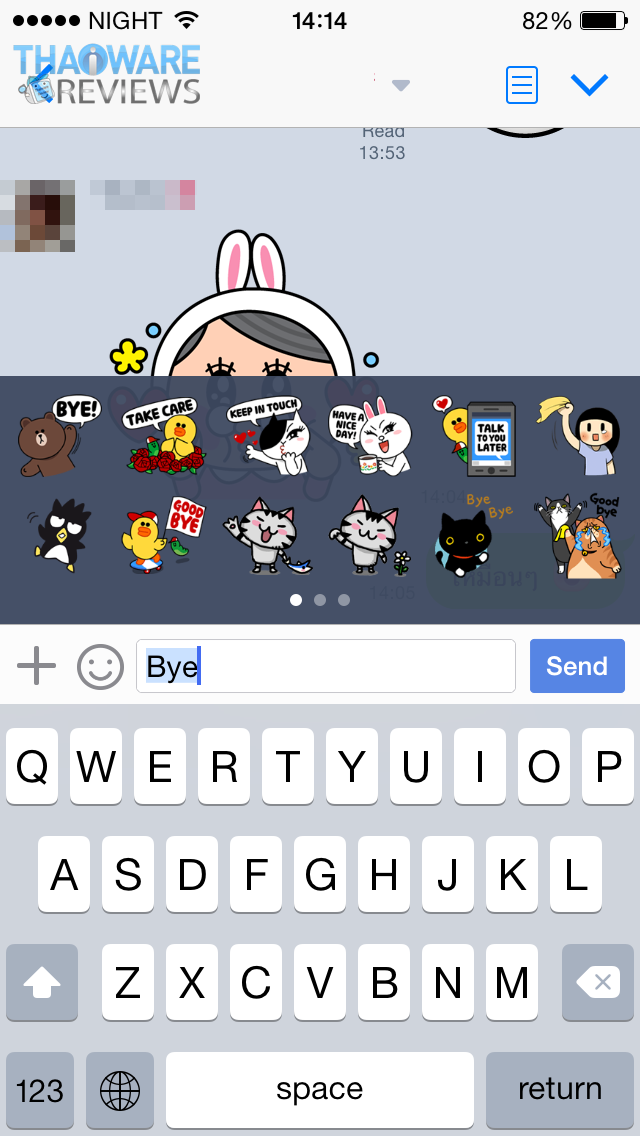
Task: Send the Bye message
Action: [577, 666]
